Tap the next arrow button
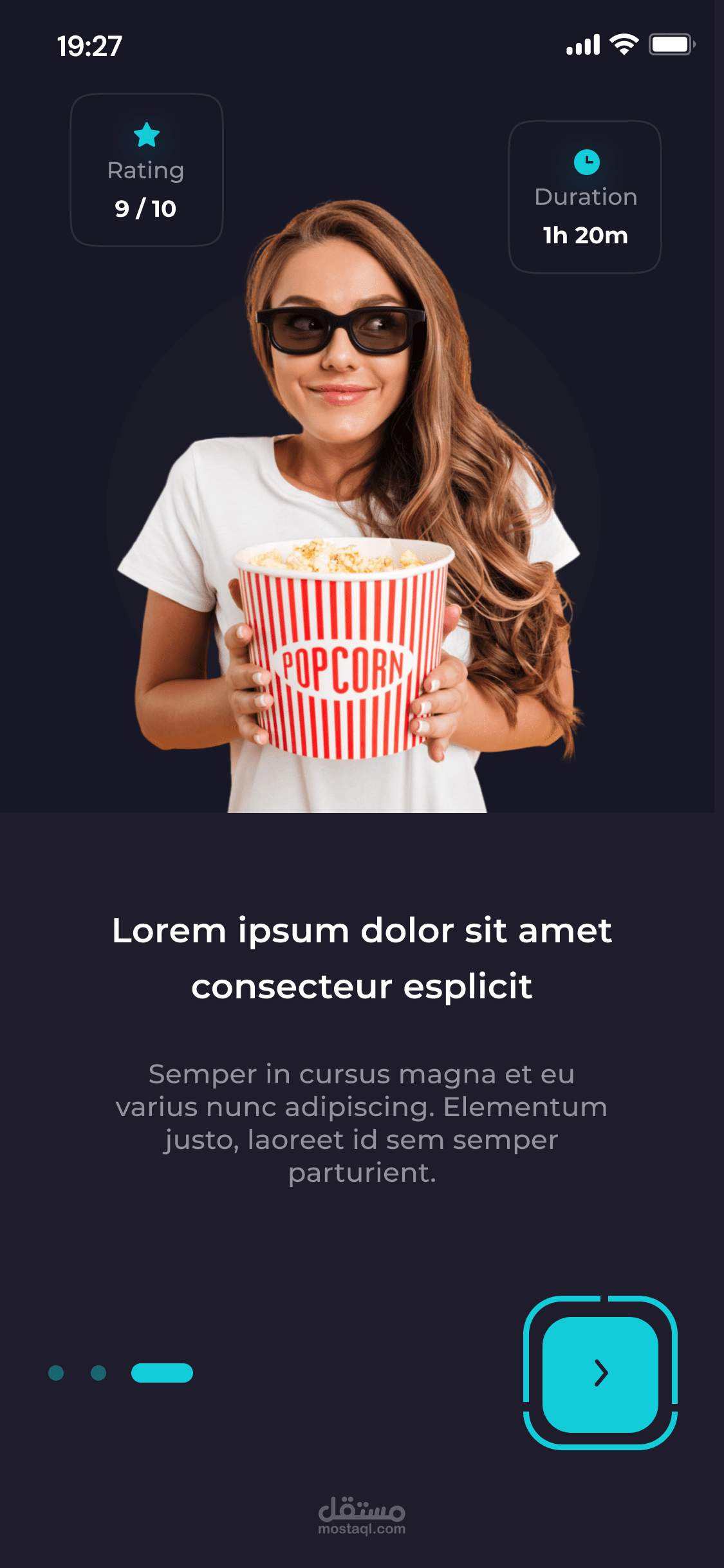 [600, 1374]
